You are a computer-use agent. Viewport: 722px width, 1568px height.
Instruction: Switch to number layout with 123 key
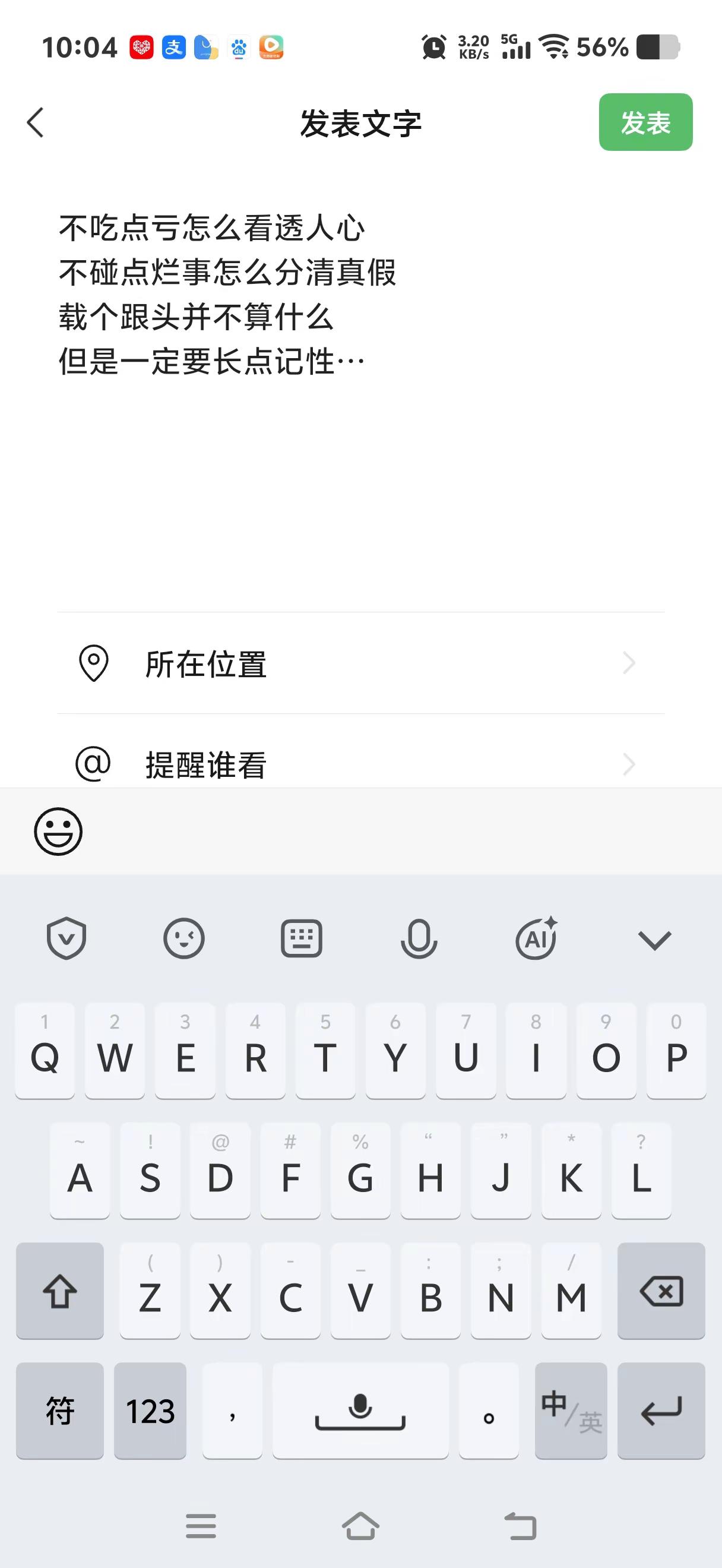[x=150, y=1411]
